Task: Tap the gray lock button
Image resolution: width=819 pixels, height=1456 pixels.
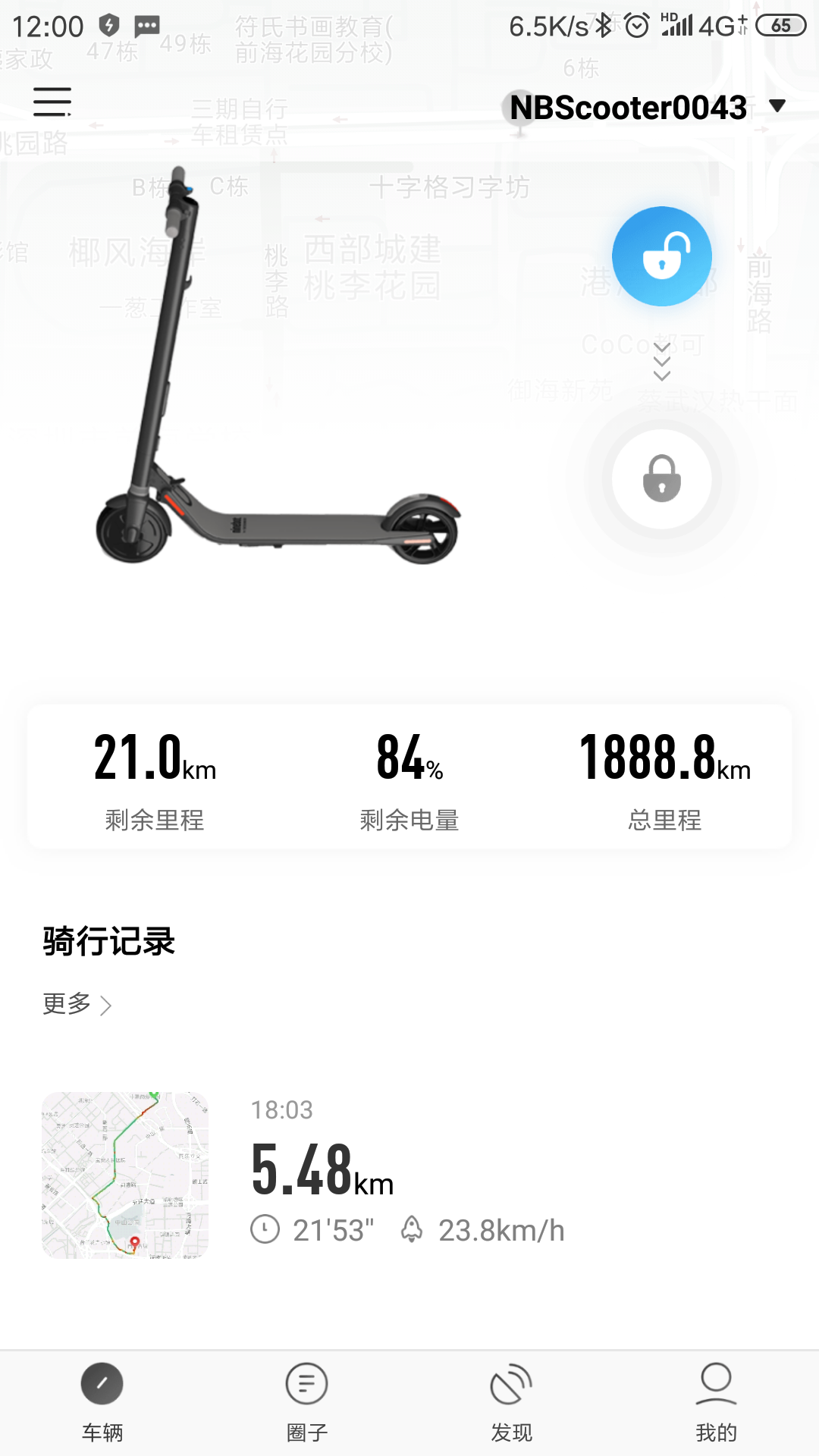Action: pyautogui.click(x=662, y=479)
